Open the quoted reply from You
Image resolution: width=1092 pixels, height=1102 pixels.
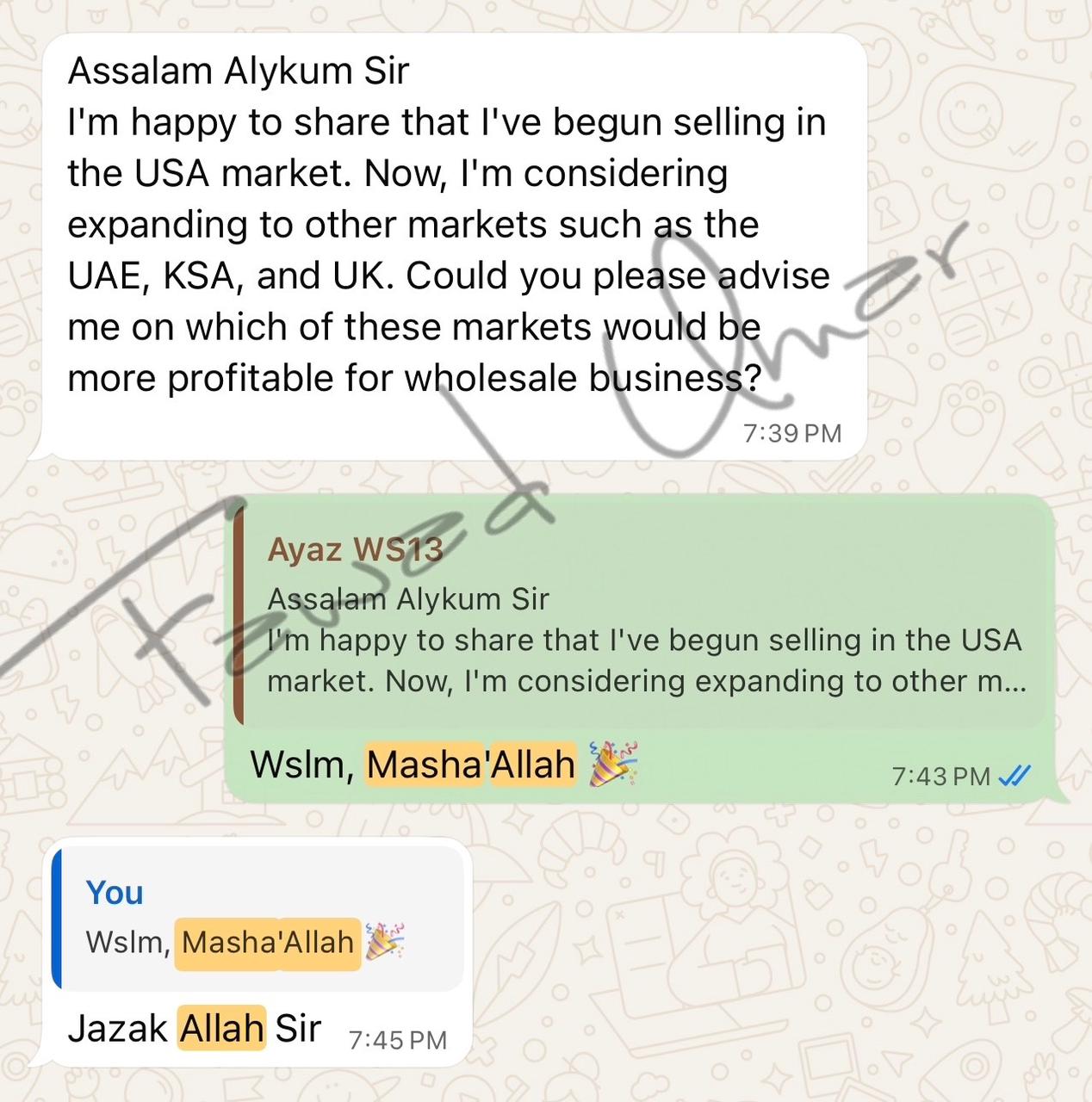click(x=258, y=918)
